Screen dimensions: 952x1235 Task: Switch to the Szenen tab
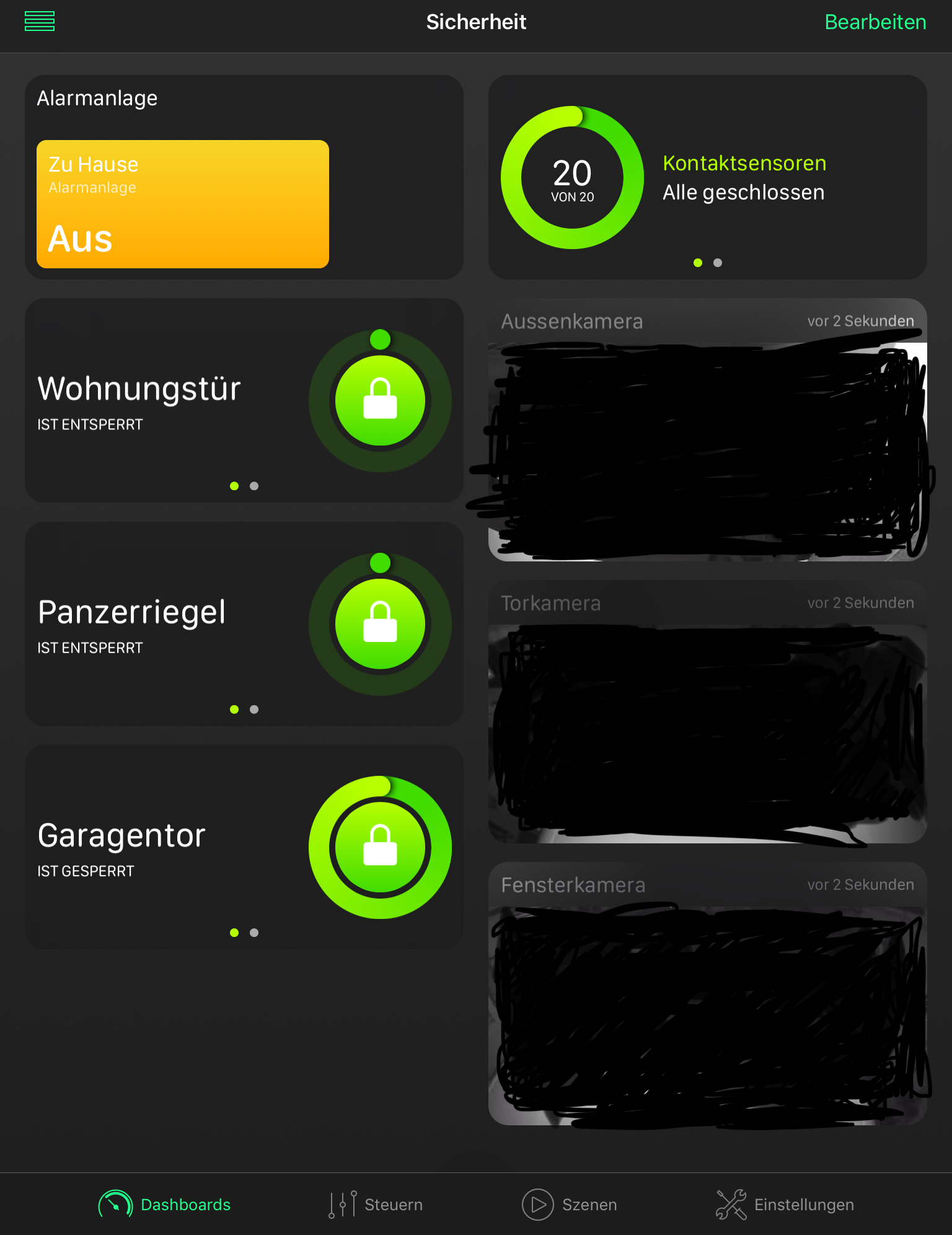[x=570, y=1205]
